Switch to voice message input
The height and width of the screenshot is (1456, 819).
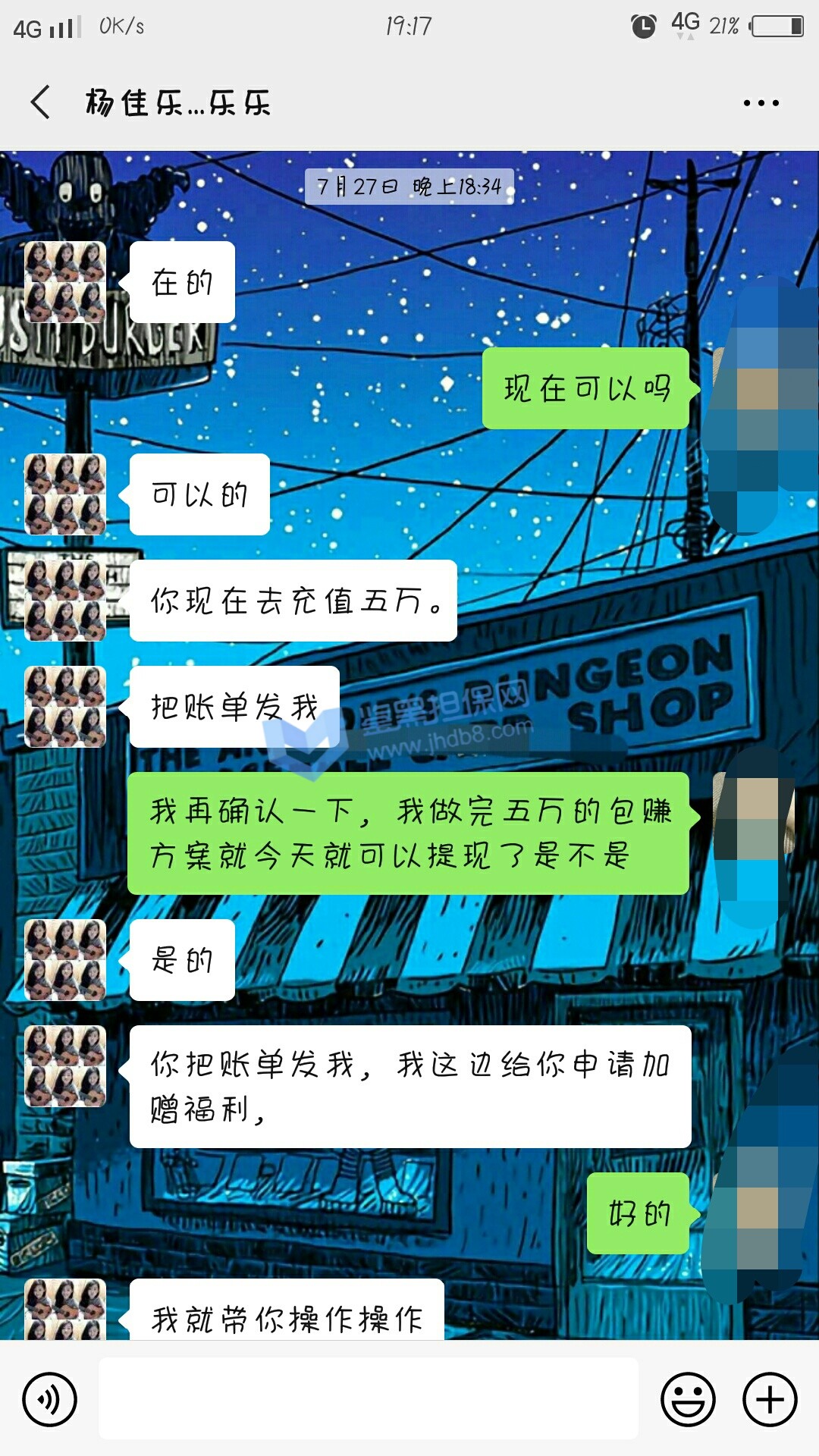pos(50,1399)
